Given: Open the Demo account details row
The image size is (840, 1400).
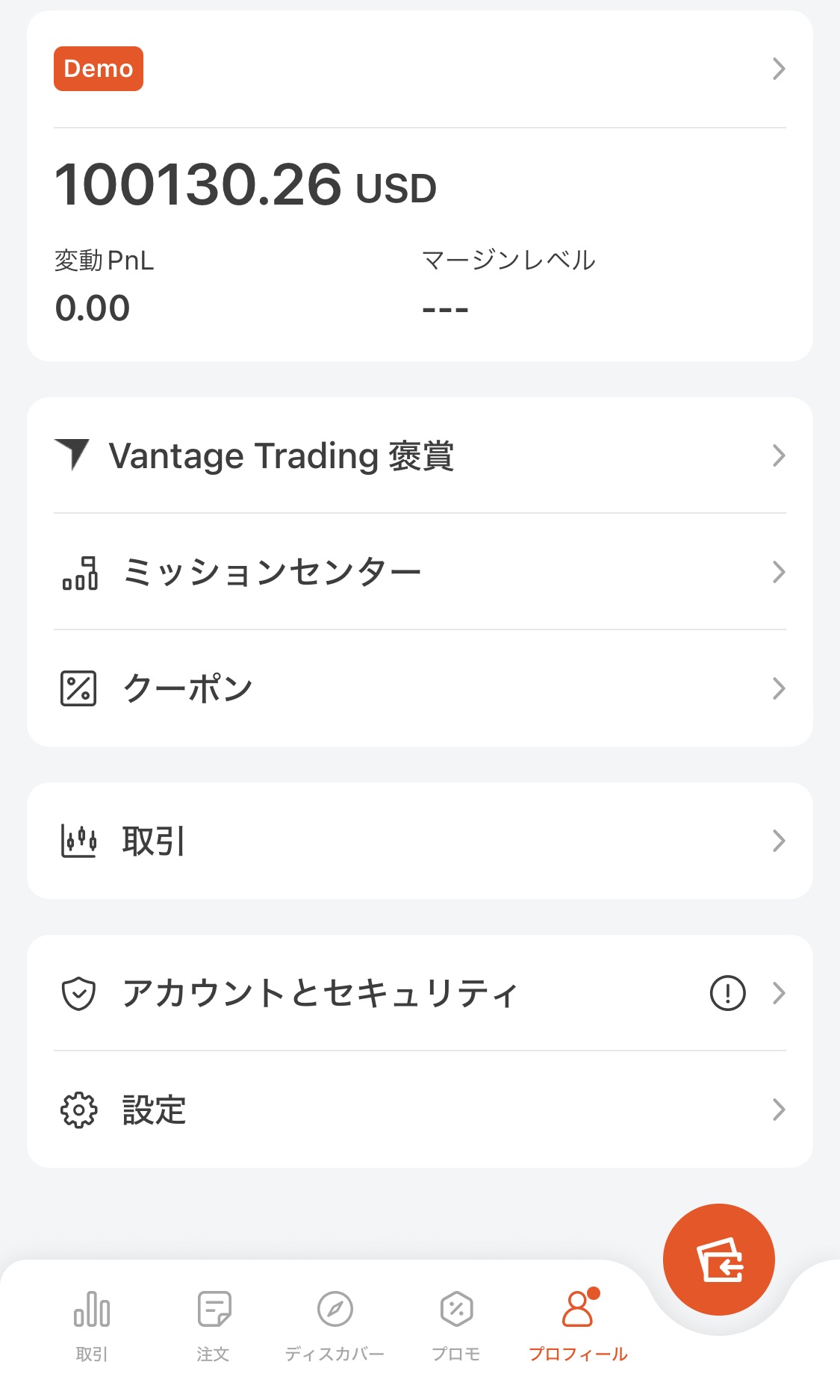Looking at the screenshot, I should [420, 69].
